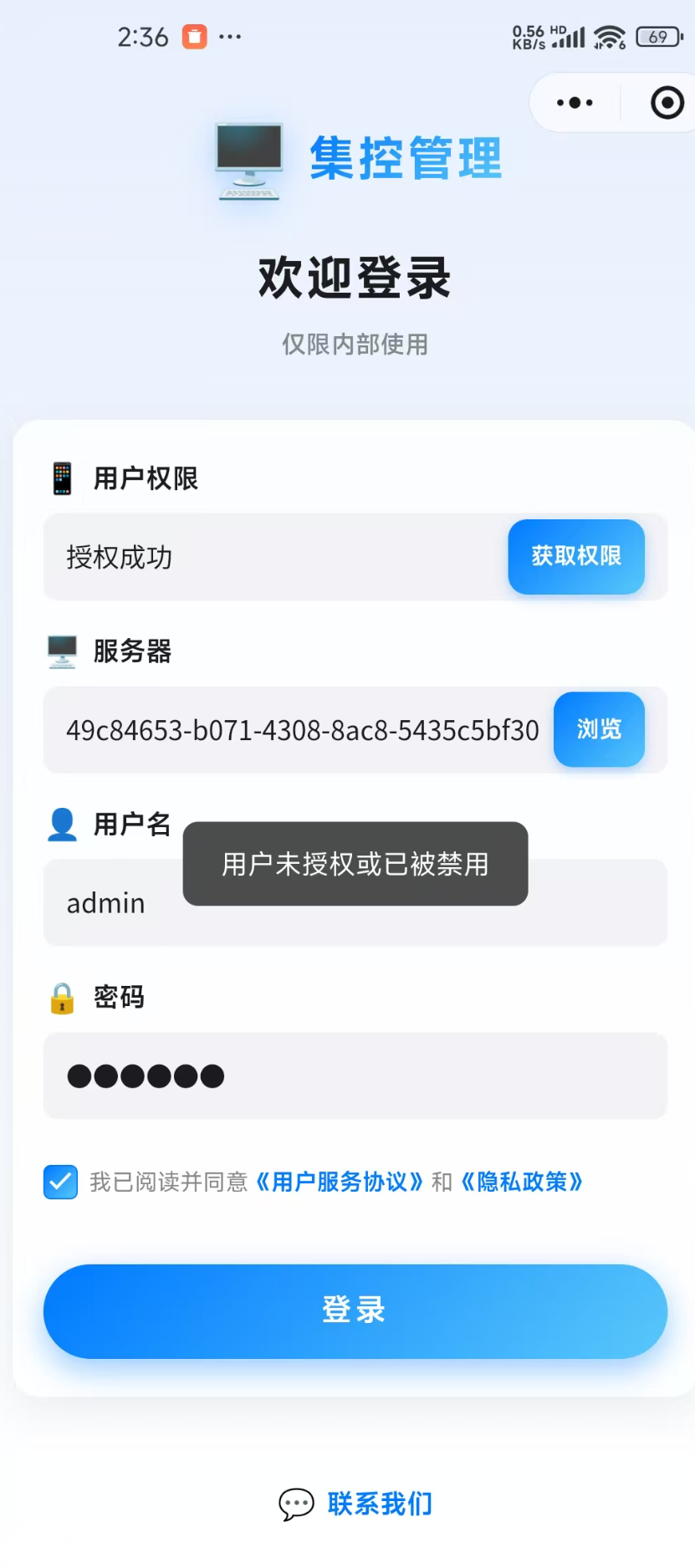The height and width of the screenshot is (1568, 695).
Task: Focus the password field
Action: [355, 1075]
